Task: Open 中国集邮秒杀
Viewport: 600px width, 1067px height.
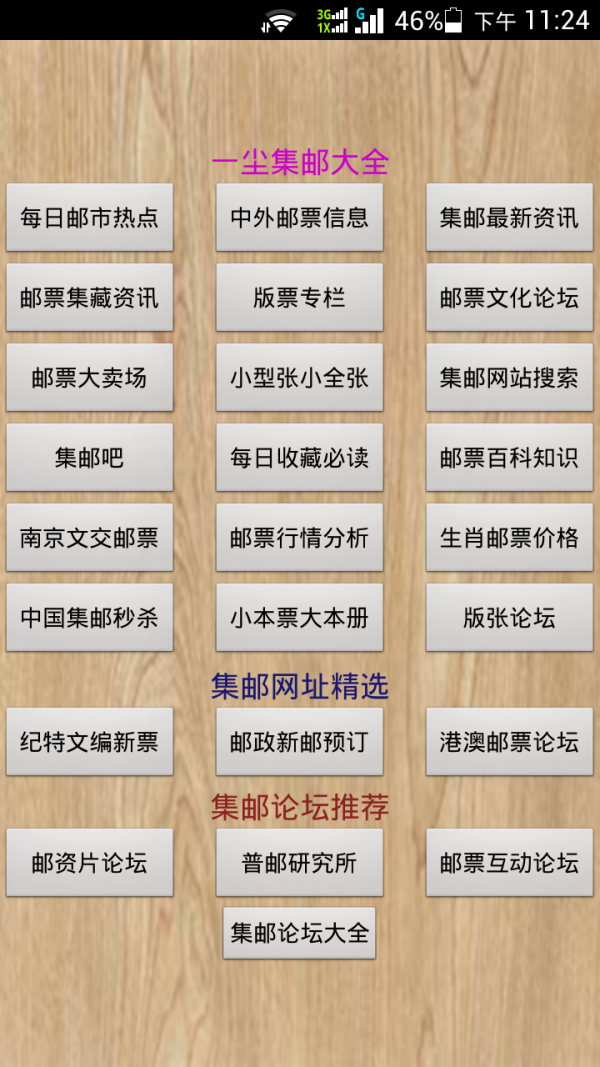Action: pos(89,617)
